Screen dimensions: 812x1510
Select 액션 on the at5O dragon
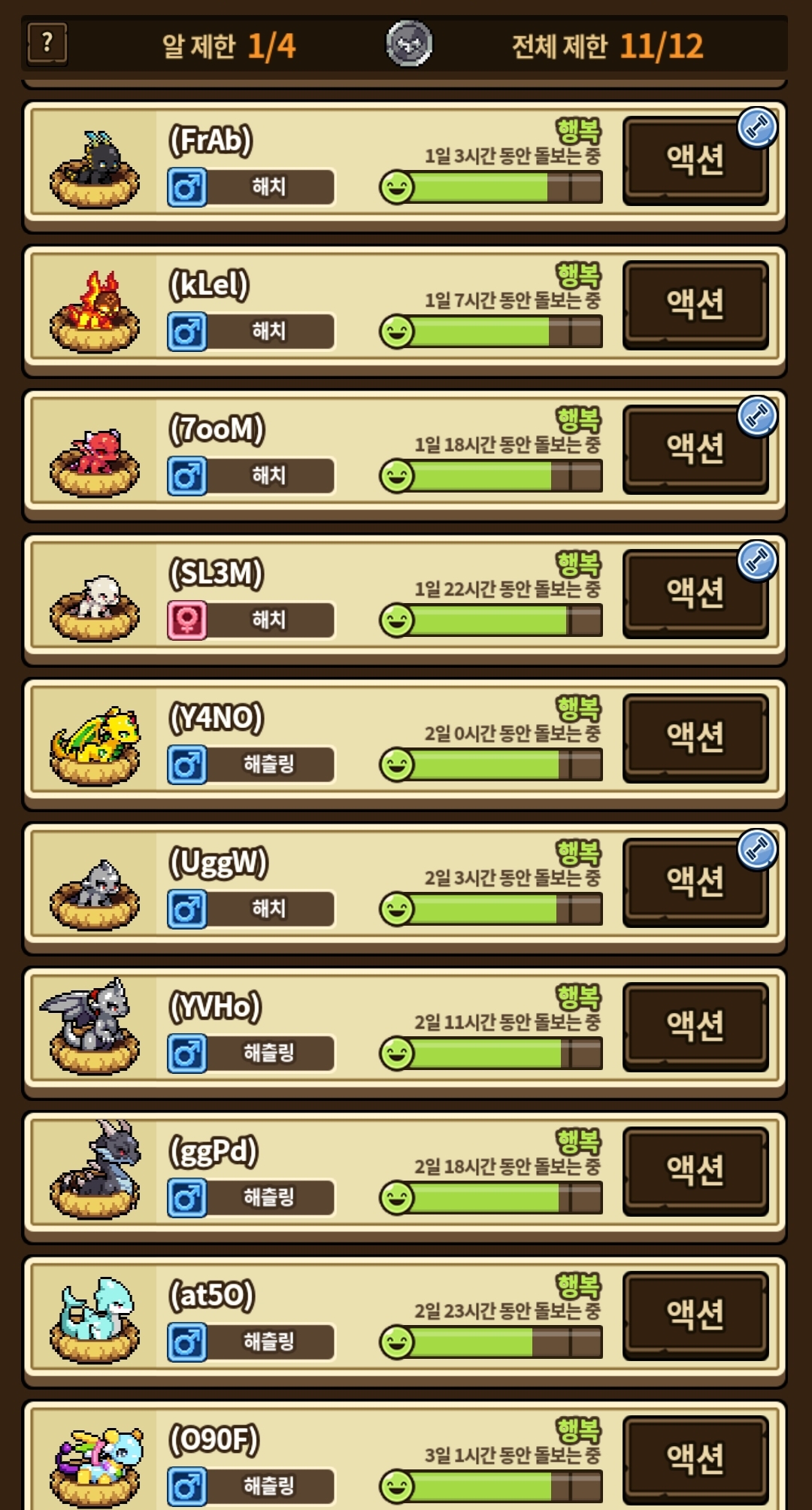[695, 1315]
